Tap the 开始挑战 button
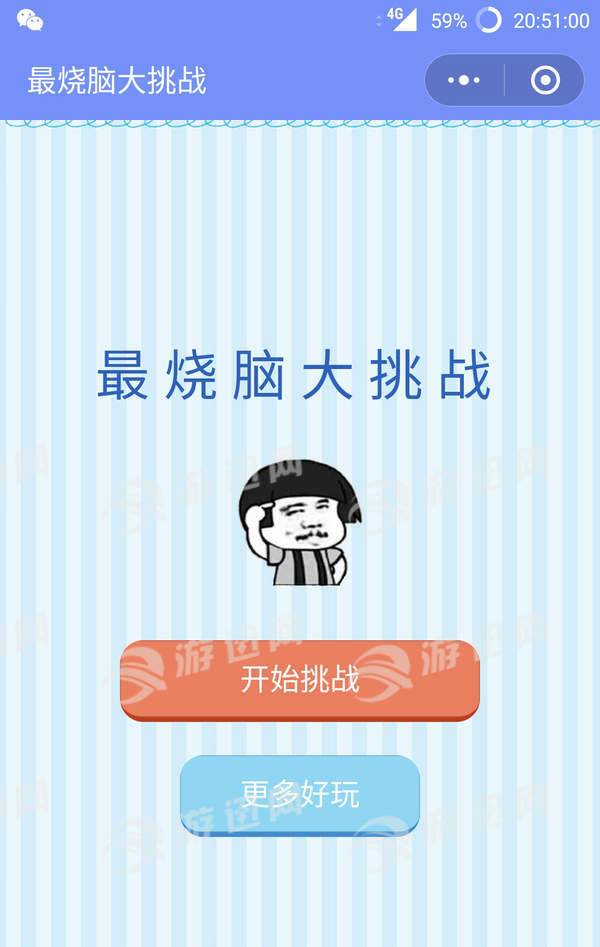The image size is (600, 947). click(300, 679)
